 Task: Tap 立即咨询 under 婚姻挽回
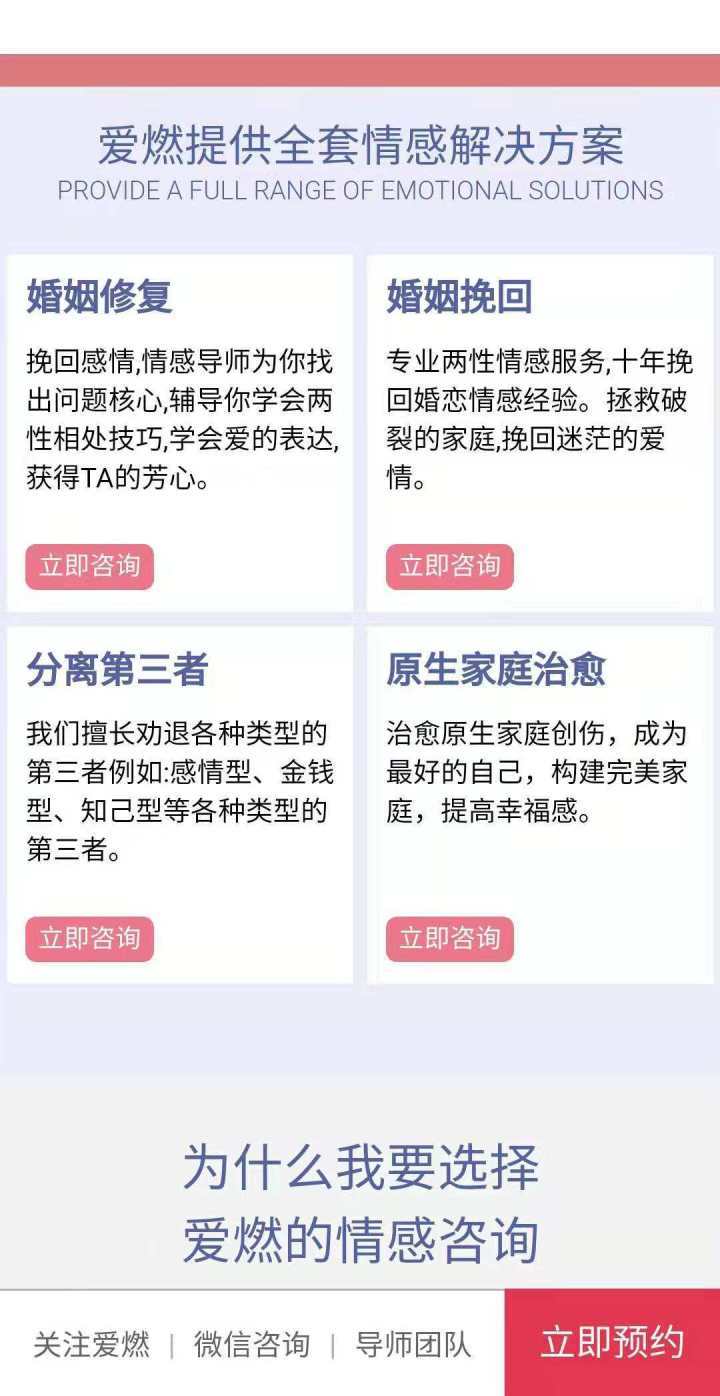click(449, 567)
